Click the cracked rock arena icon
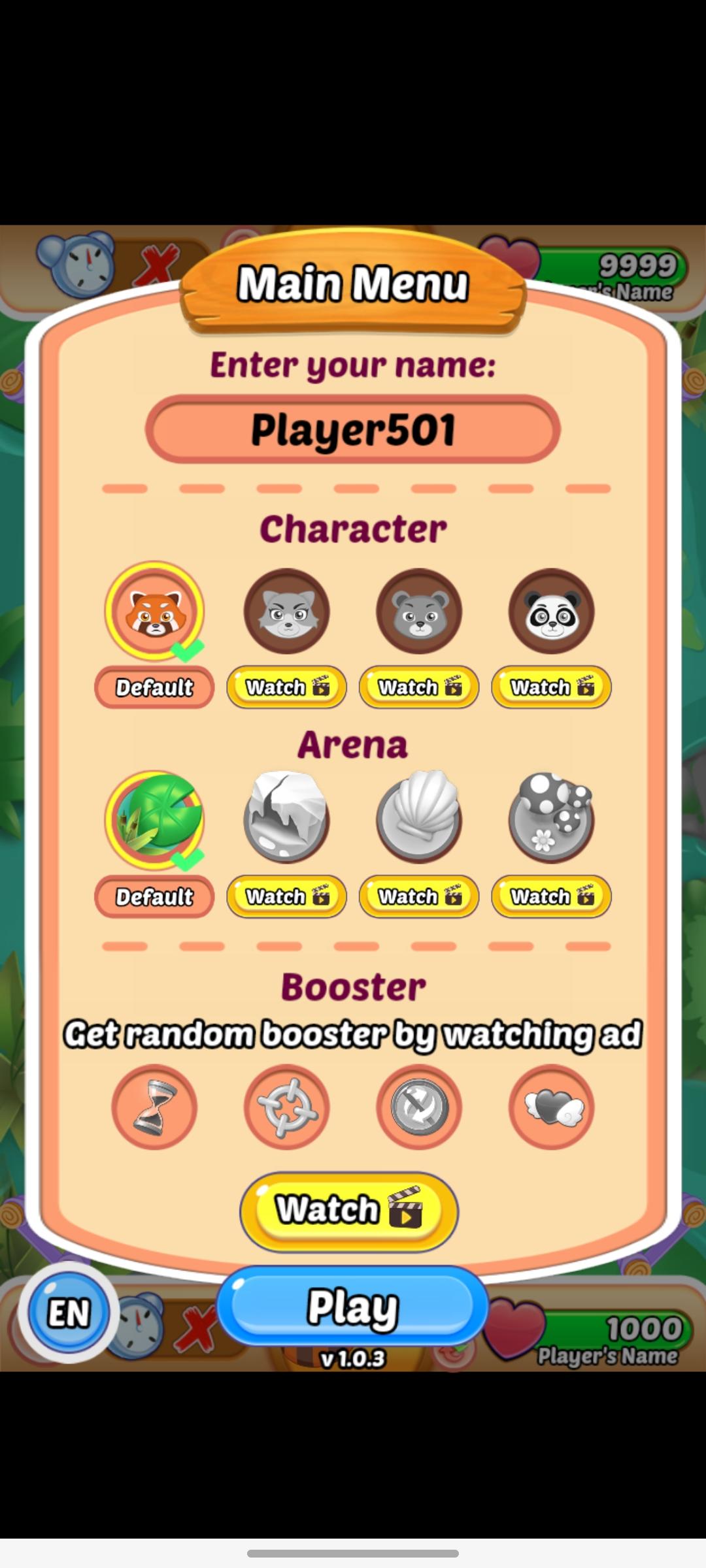706x1568 pixels. (286, 819)
